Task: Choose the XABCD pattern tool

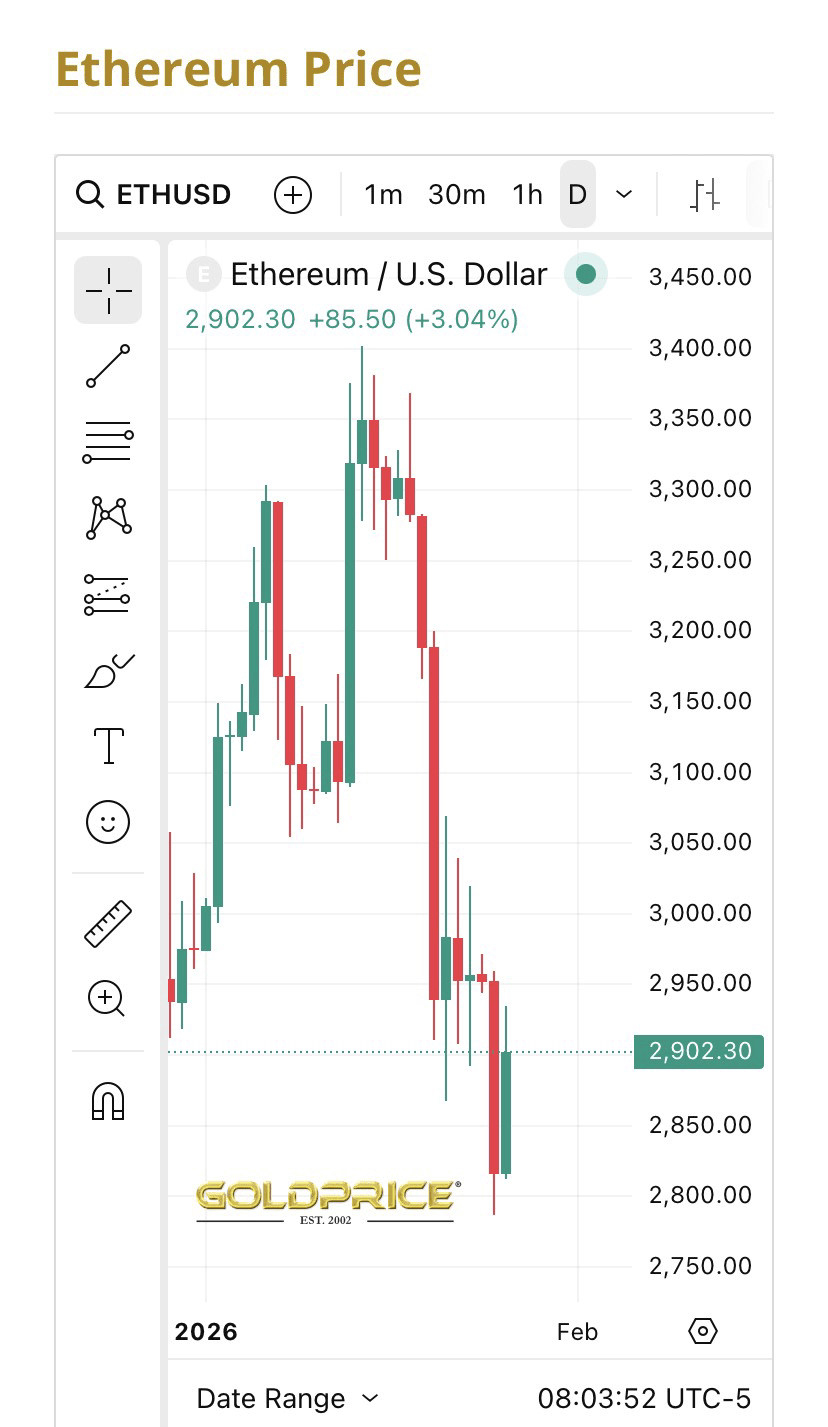Action: click(x=108, y=518)
